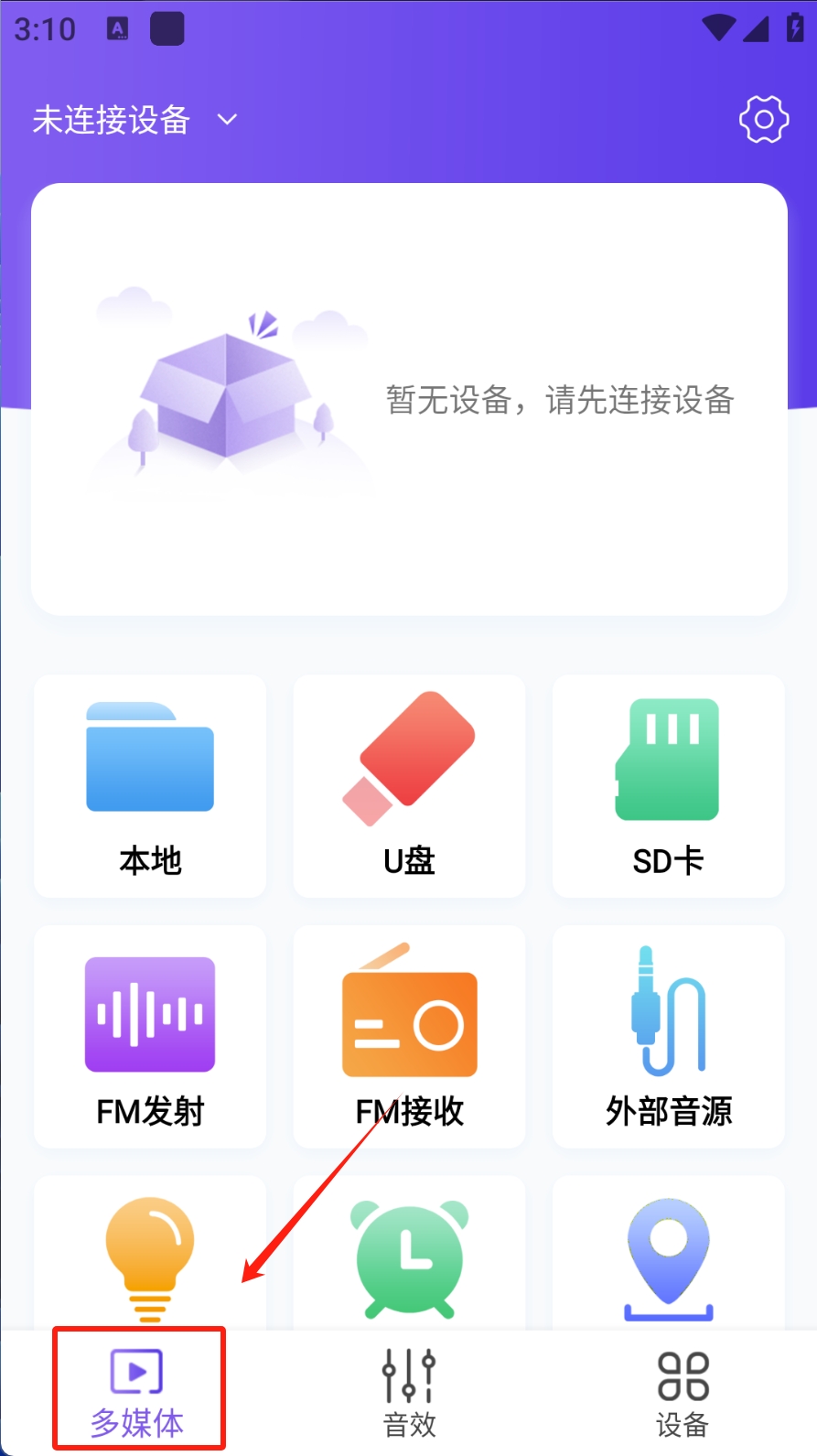Switch to the 音效 tab
This screenshot has height=1456, width=817.
pyautogui.click(x=409, y=1391)
